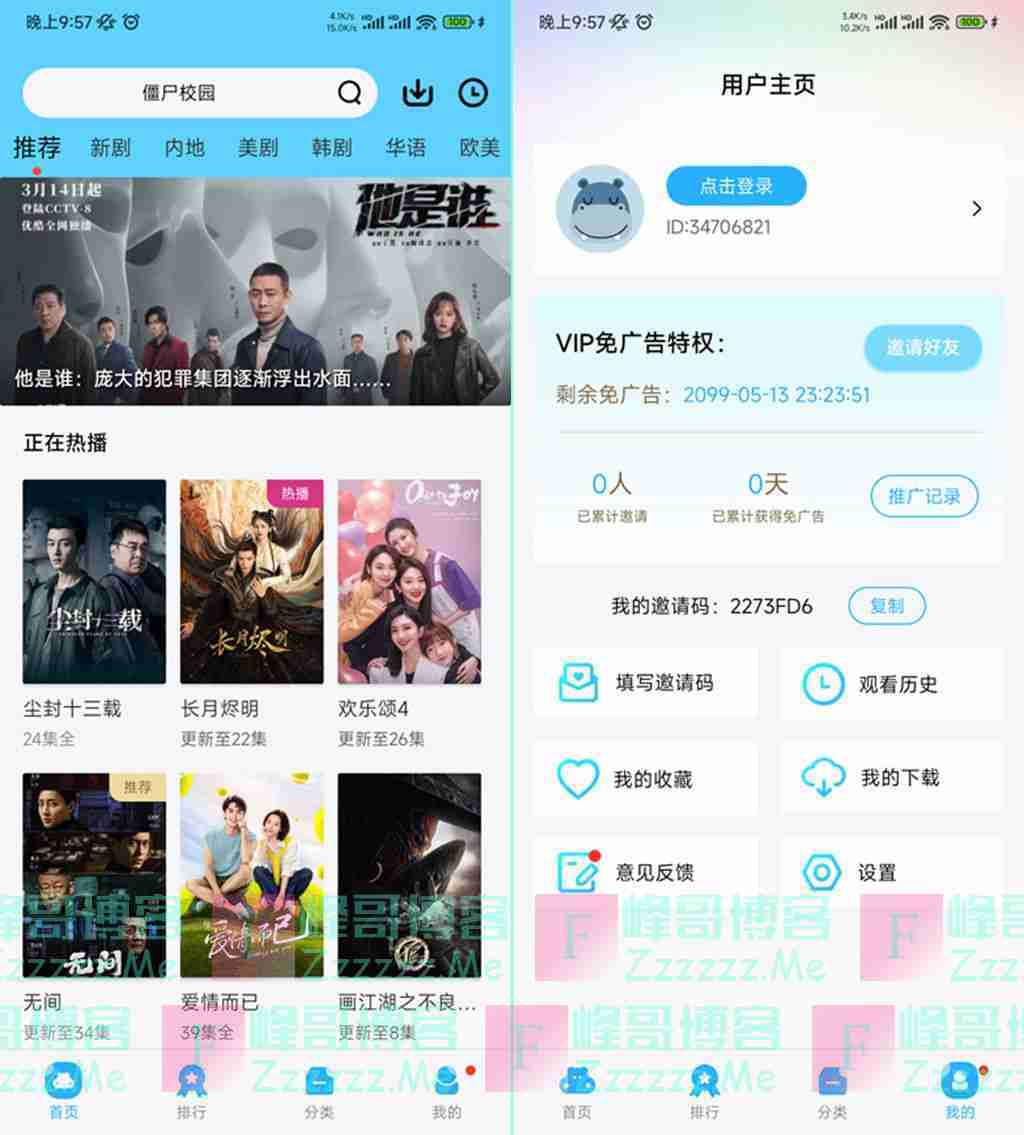Open the search box showing 僵尸校园
Viewport: 1024px width, 1135px height.
[180, 93]
